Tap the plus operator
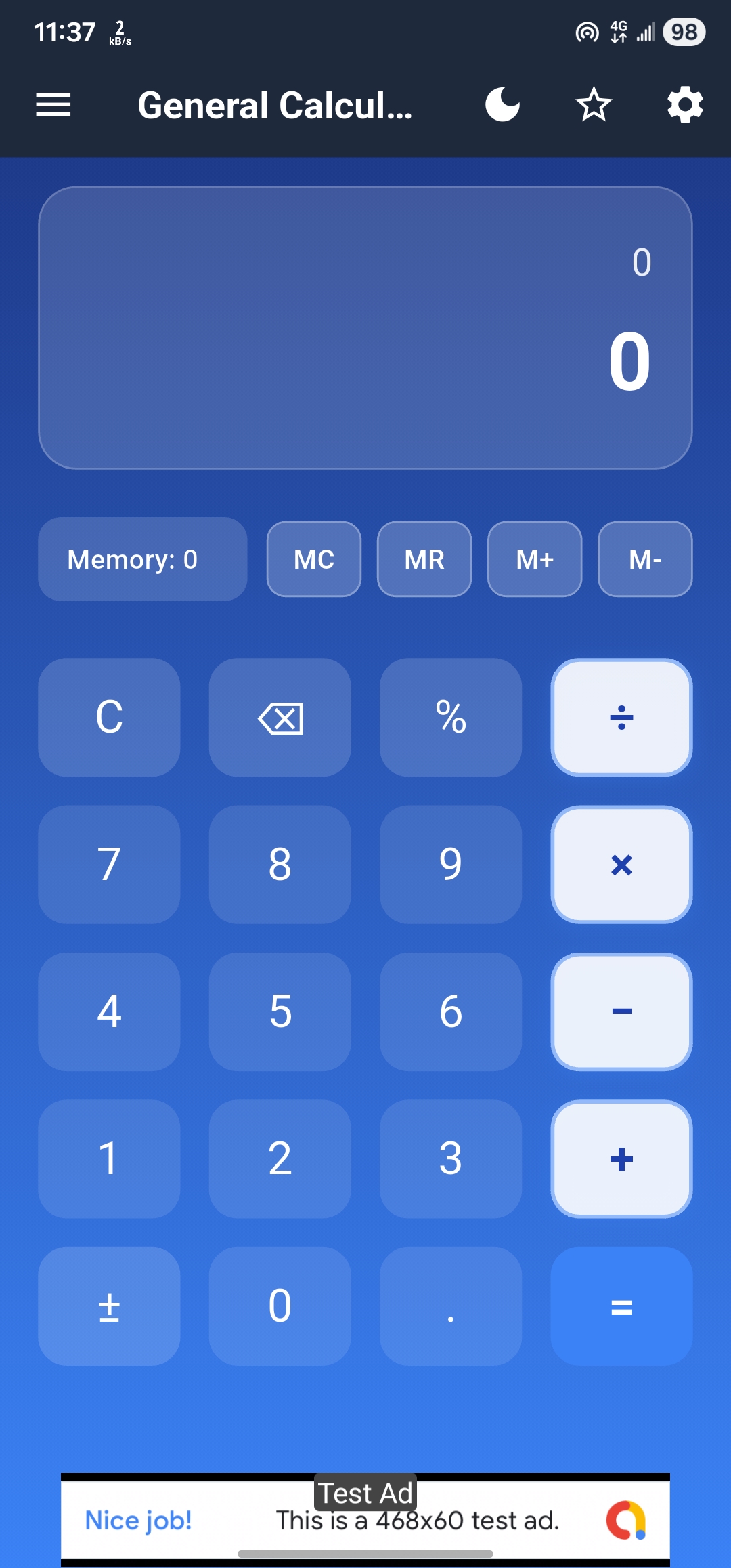The height and width of the screenshot is (1568, 731). pyautogui.click(x=621, y=1158)
